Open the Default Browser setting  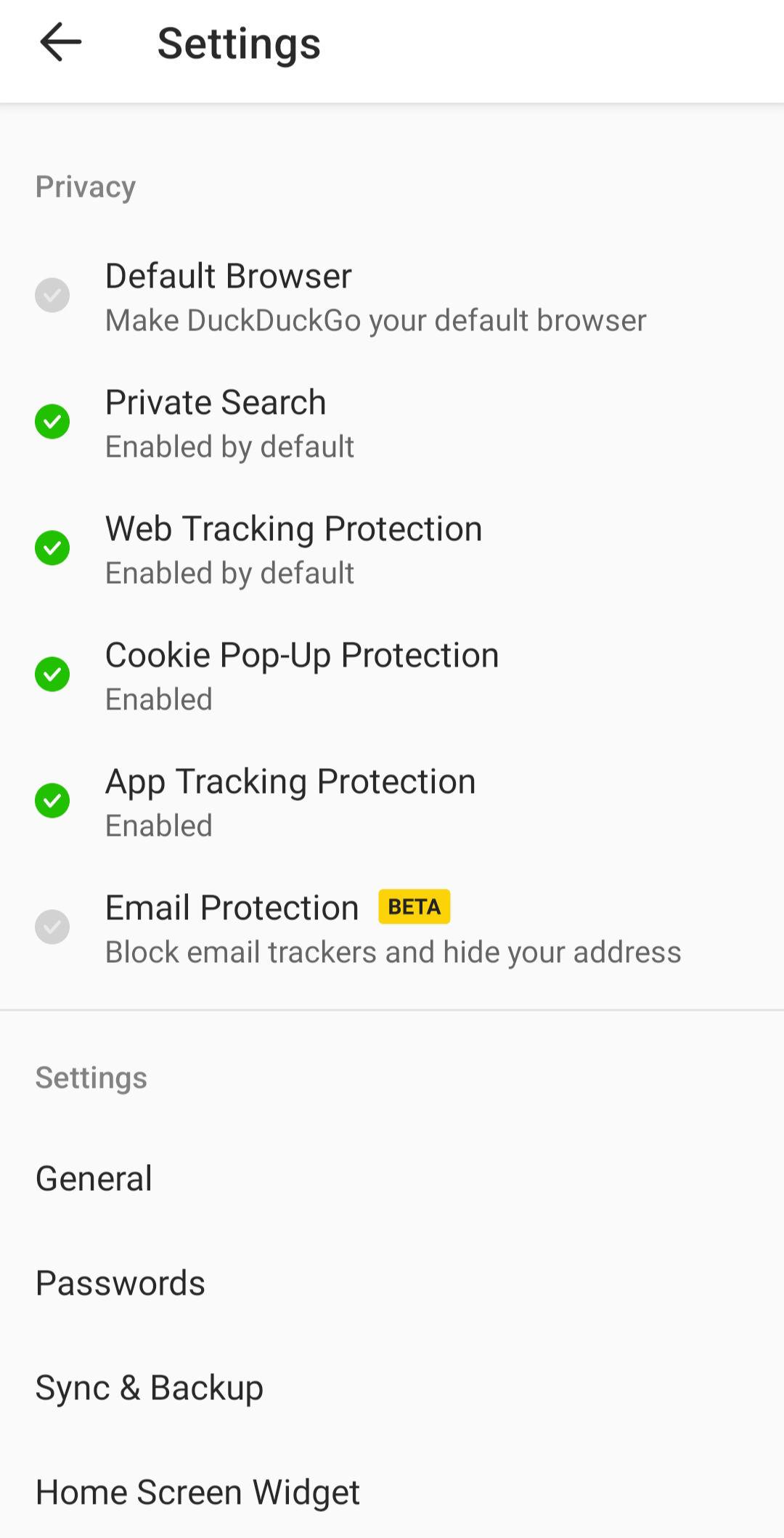click(x=392, y=296)
